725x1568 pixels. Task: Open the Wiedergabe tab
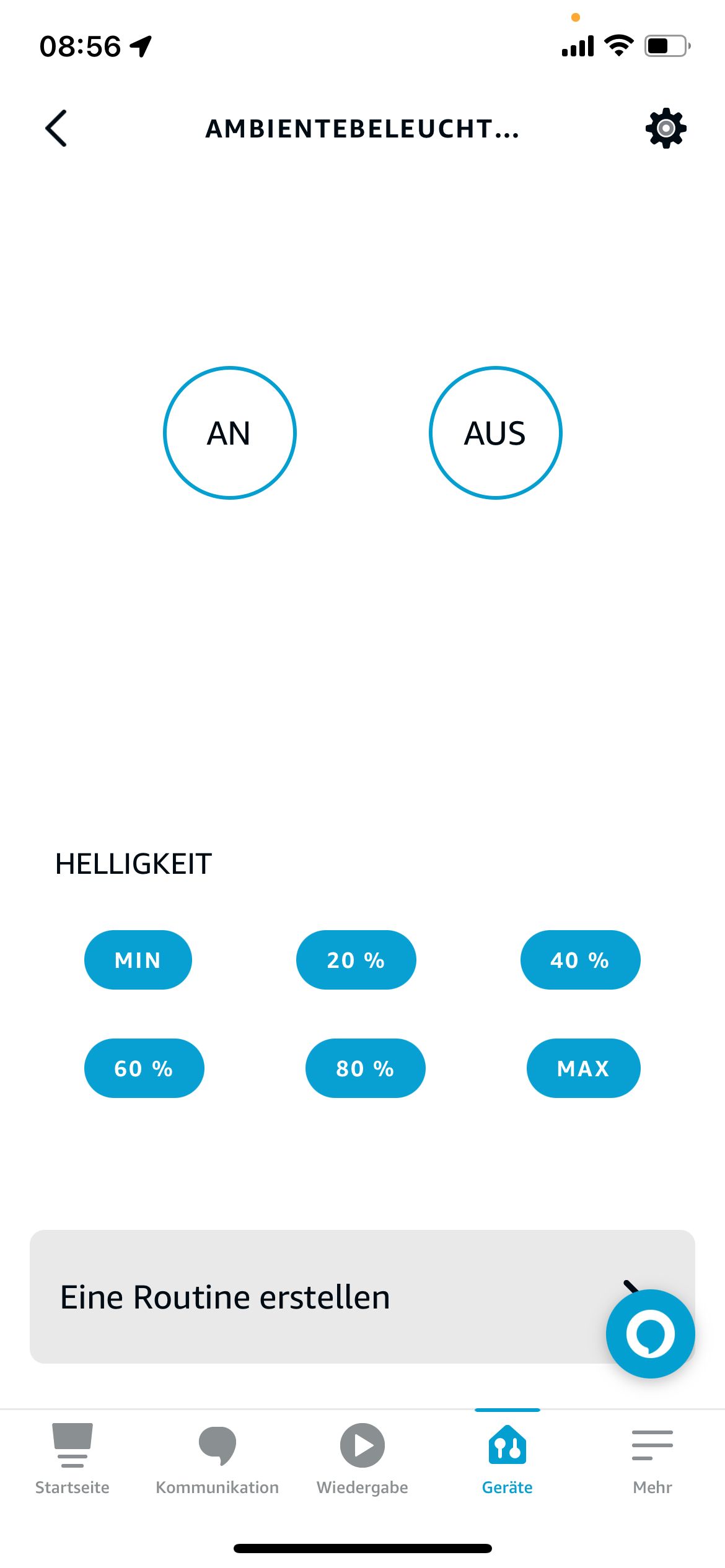pos(362,1458)
